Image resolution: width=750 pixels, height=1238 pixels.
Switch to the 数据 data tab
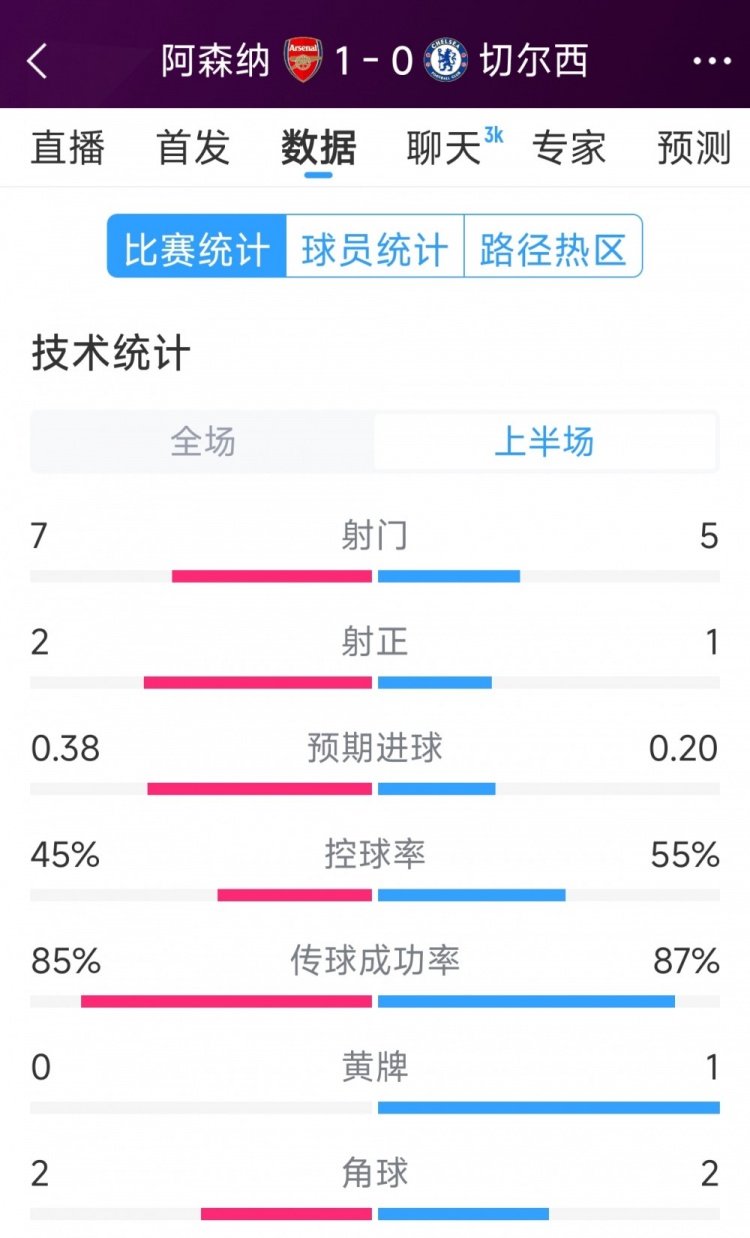click(317, 148)
